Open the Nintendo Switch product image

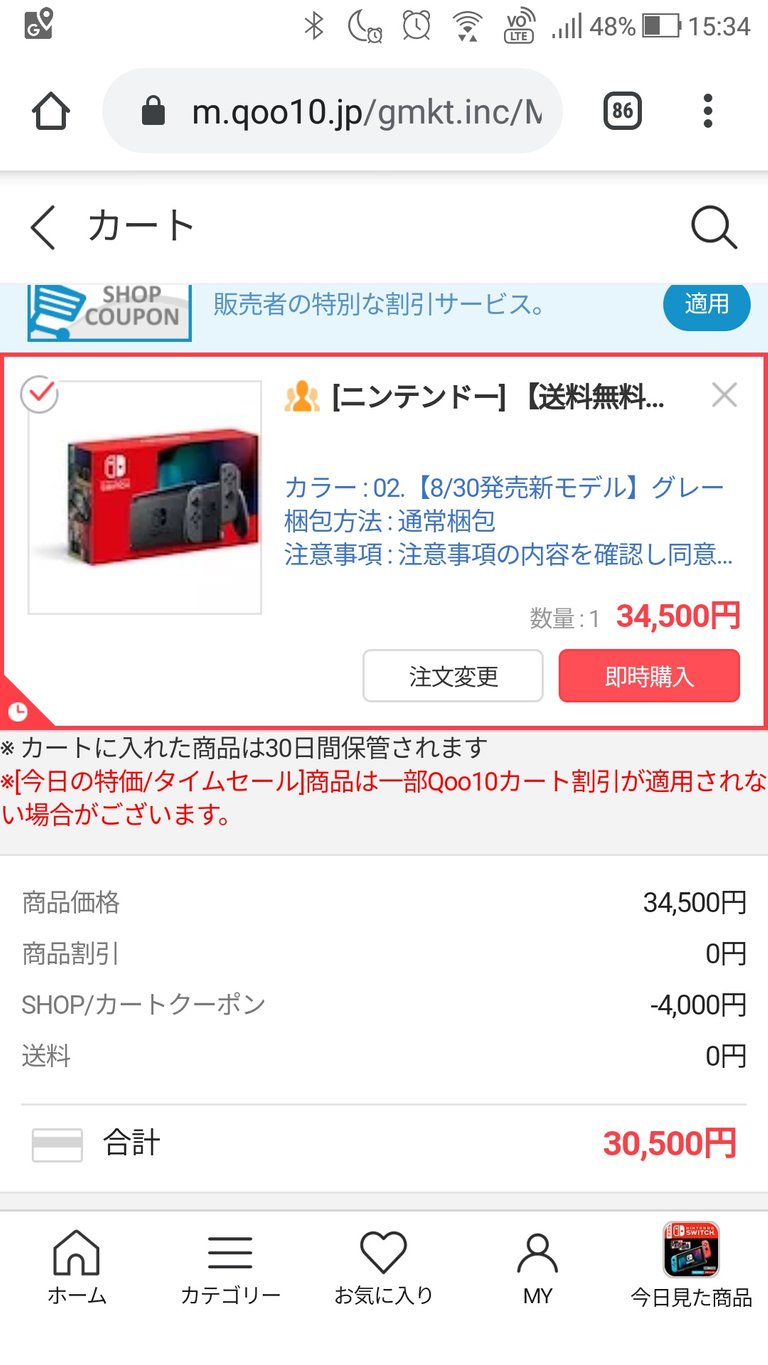145,497
